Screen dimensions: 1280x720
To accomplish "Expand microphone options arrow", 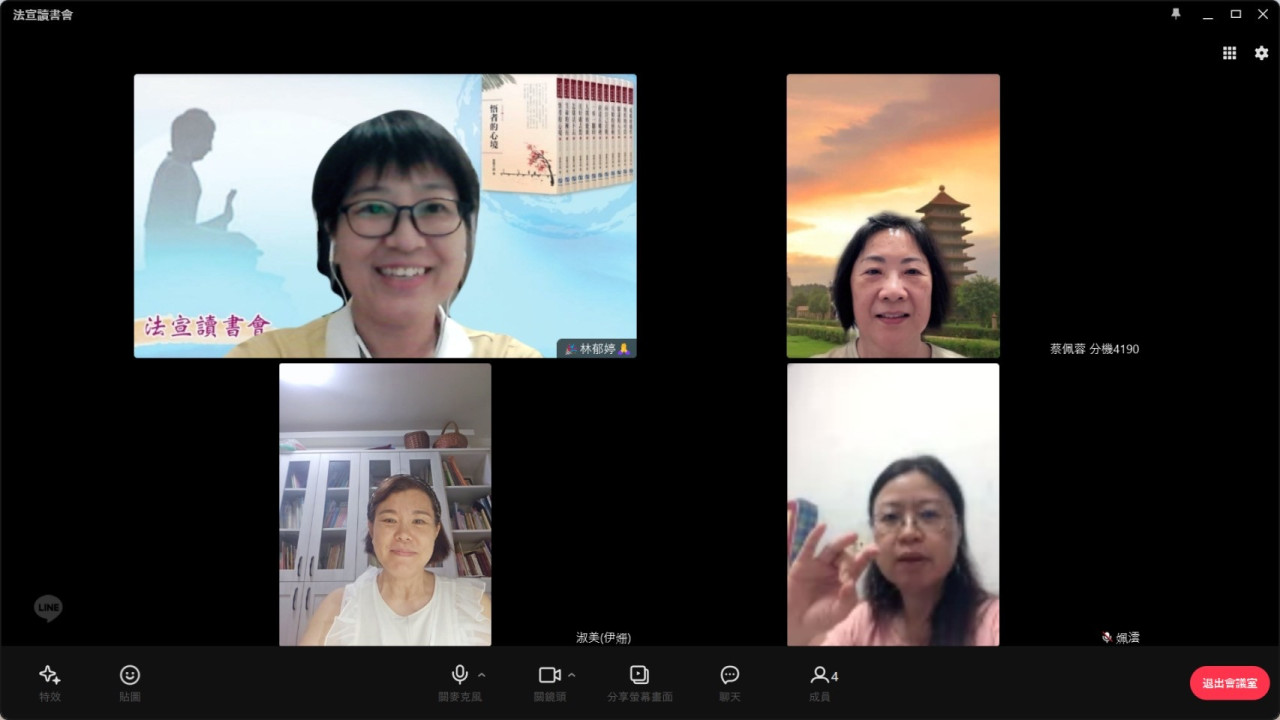I will pos(482,675).
